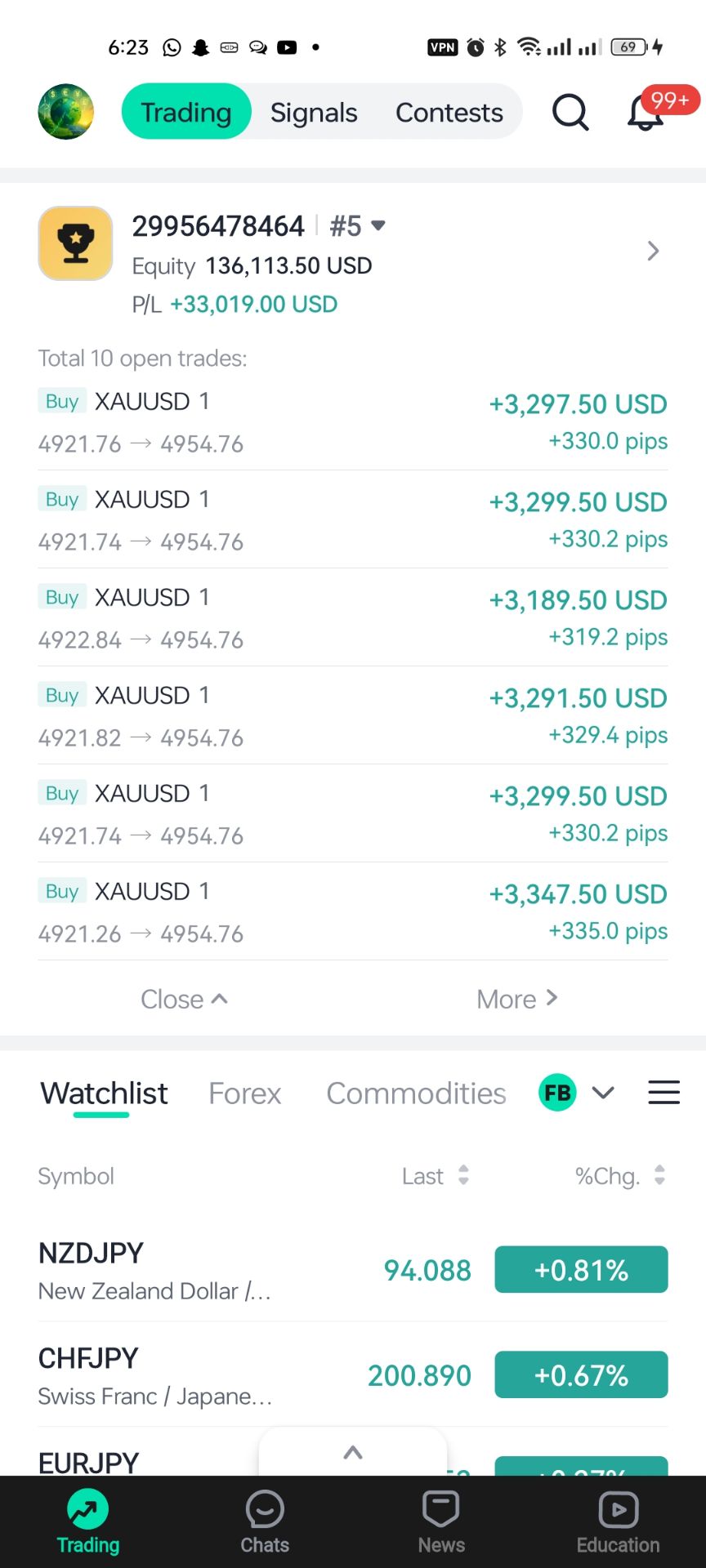Open the XAUUSD trade with +3,189.50 USD
This screenshot has height=1568, width=706.
pos(352,617)
